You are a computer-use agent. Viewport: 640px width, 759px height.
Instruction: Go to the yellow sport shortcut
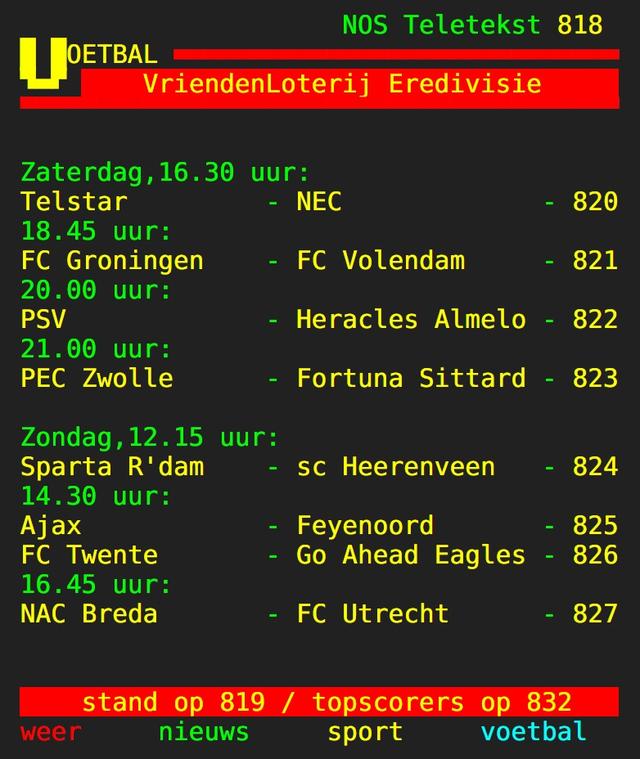[365, 733]
